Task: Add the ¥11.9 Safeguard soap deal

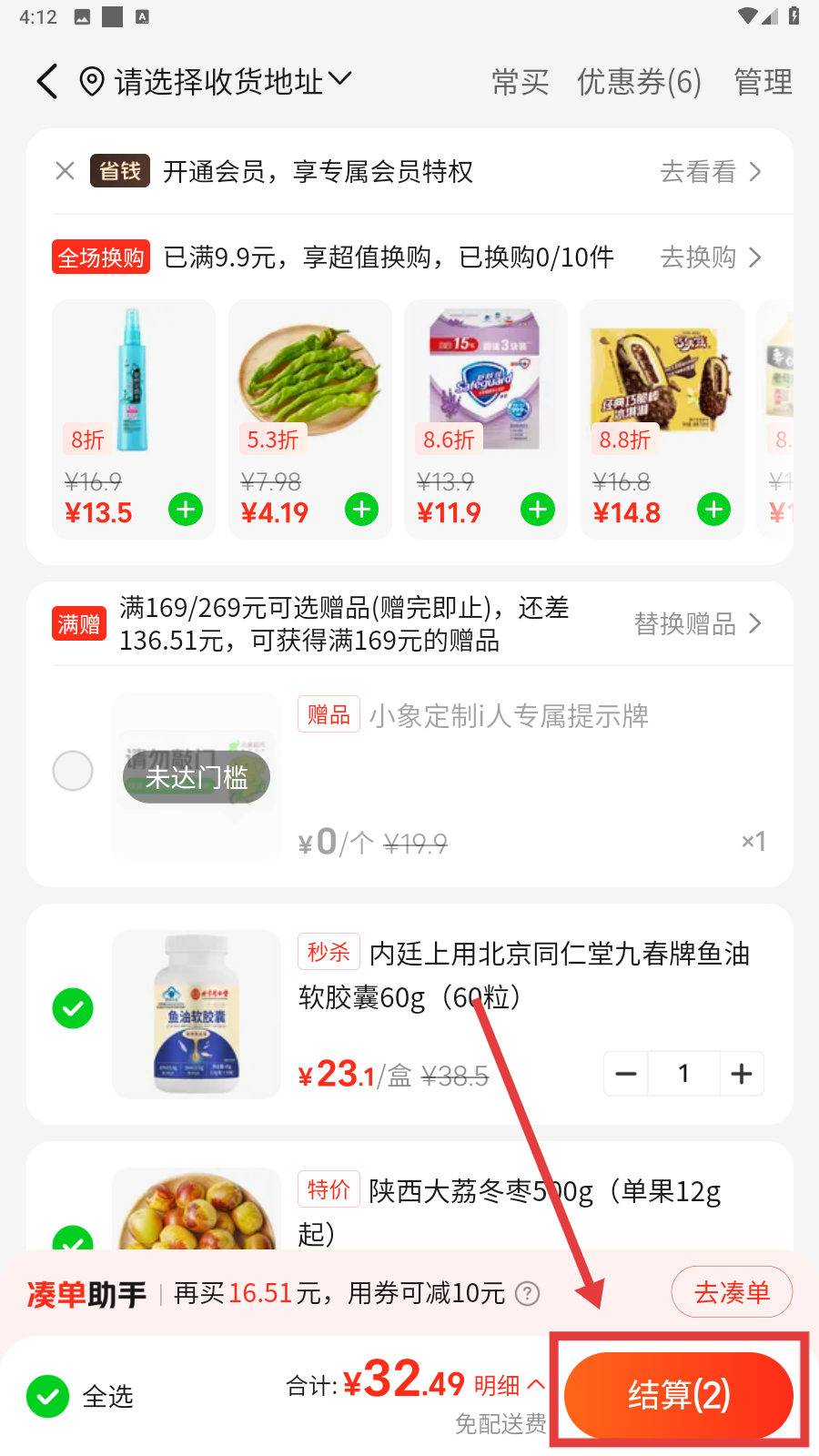Action: pos(538,510)
